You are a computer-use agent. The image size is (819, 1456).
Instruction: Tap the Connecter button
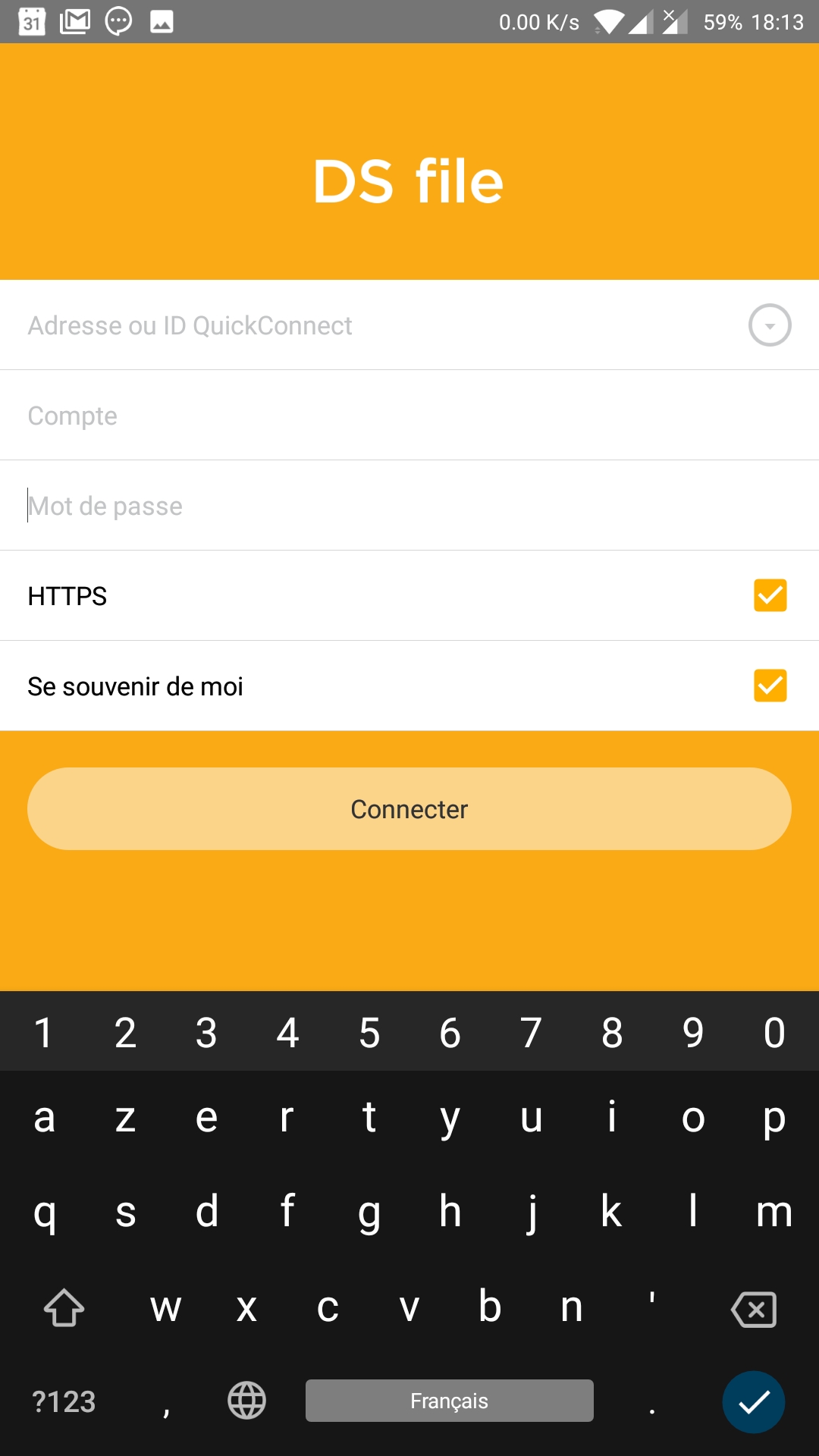pyautogui.click(x=409, y=809)
